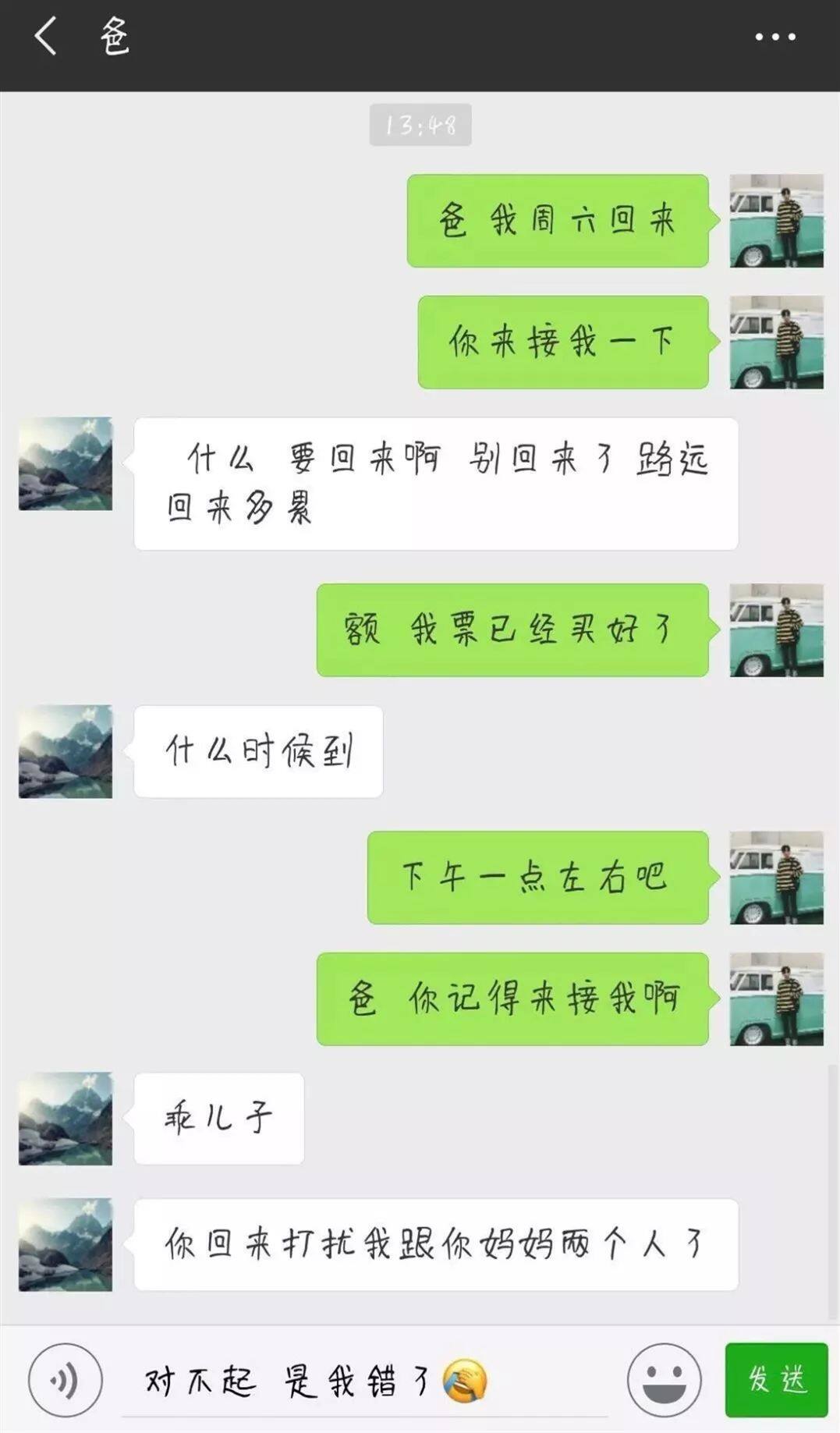Open dad's avatar beside 什么时候到

point(66,752)
